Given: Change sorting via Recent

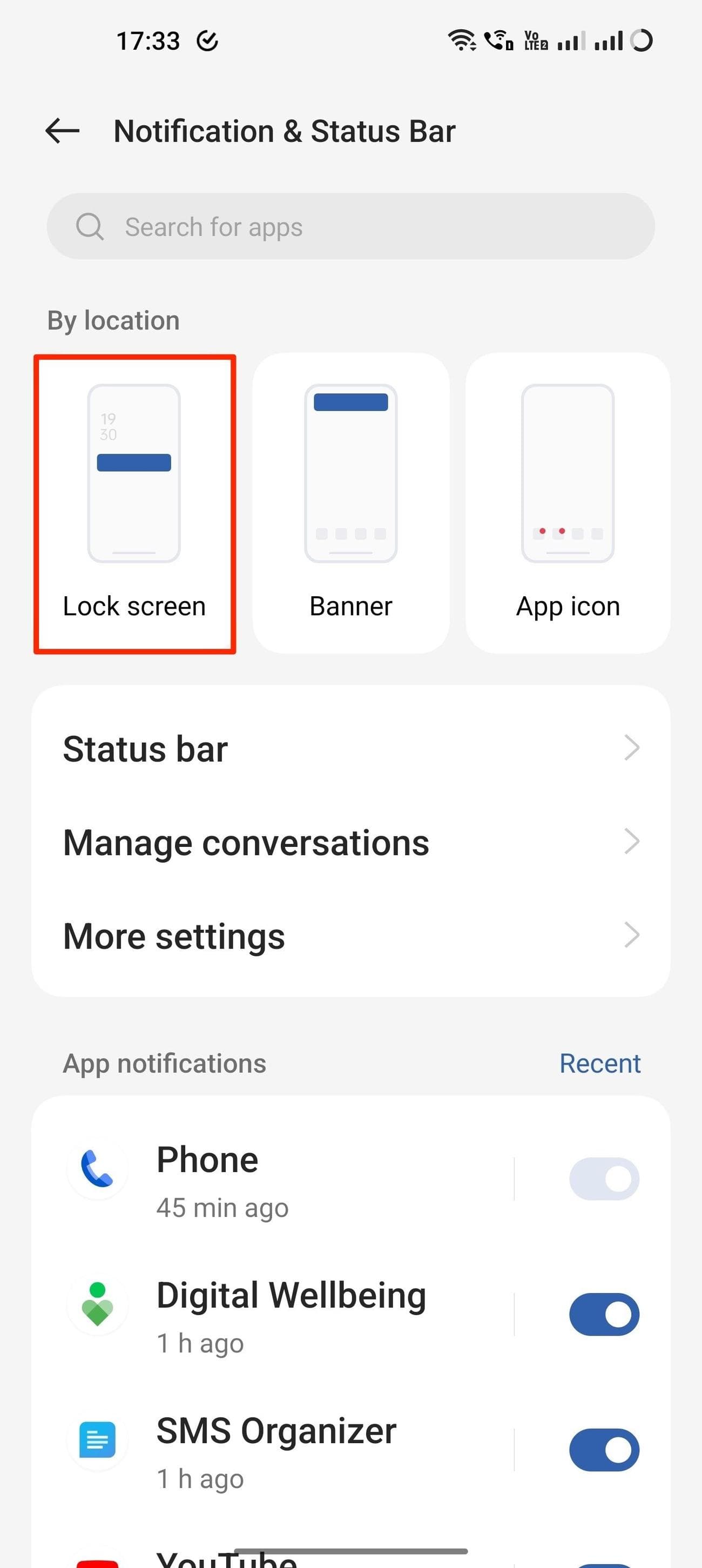Looking at the screenshot, I should (599, 1064).
